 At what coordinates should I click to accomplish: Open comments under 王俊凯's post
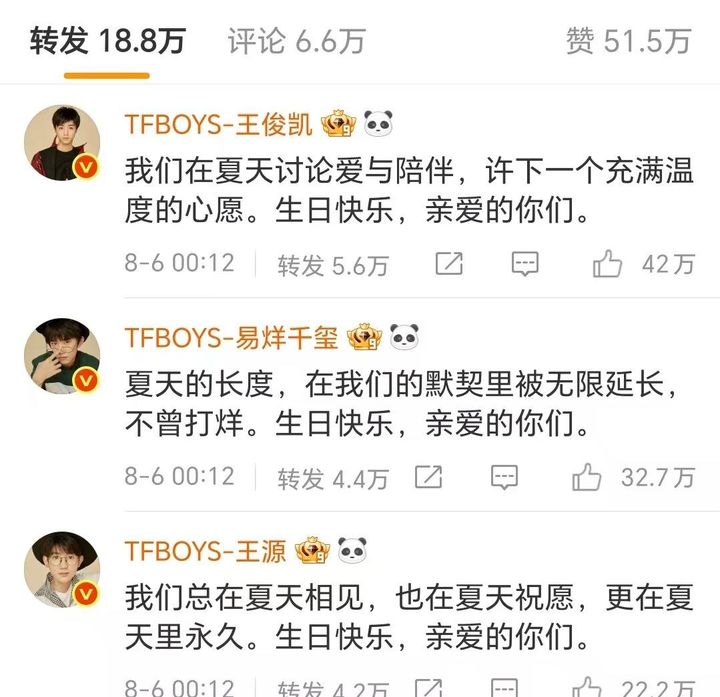pyautogui.click(x=526, y=264)
